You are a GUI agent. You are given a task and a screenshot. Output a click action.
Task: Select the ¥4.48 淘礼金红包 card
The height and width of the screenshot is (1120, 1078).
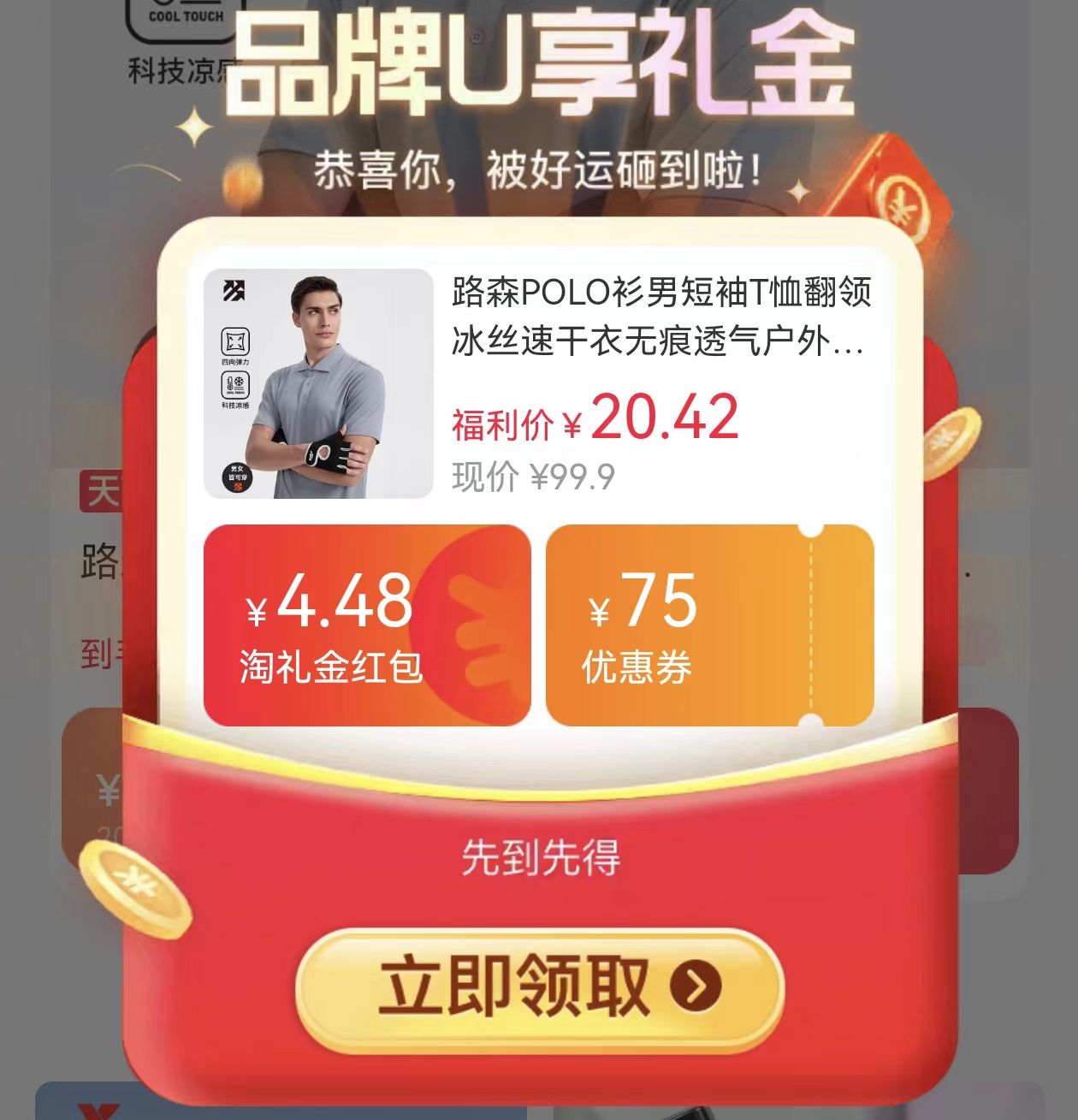click(368, 625)
